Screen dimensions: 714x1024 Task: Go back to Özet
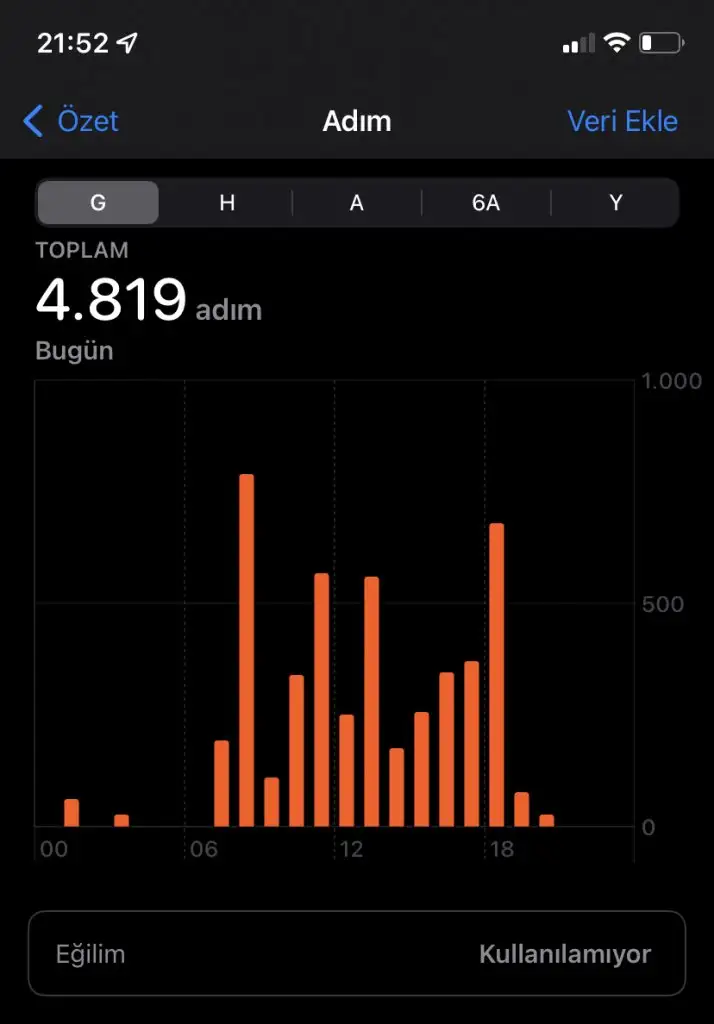tap(71, 122)
